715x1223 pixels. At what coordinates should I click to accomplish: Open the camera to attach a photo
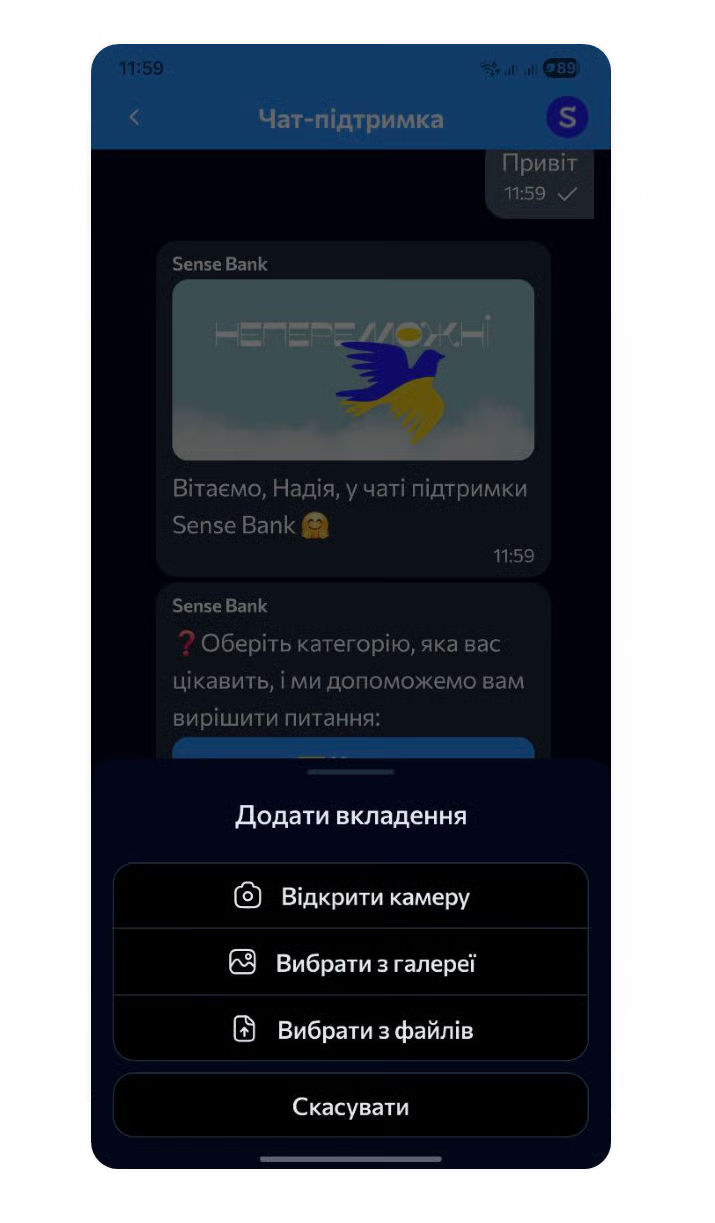pyautogui.click(x=350, y=896)
